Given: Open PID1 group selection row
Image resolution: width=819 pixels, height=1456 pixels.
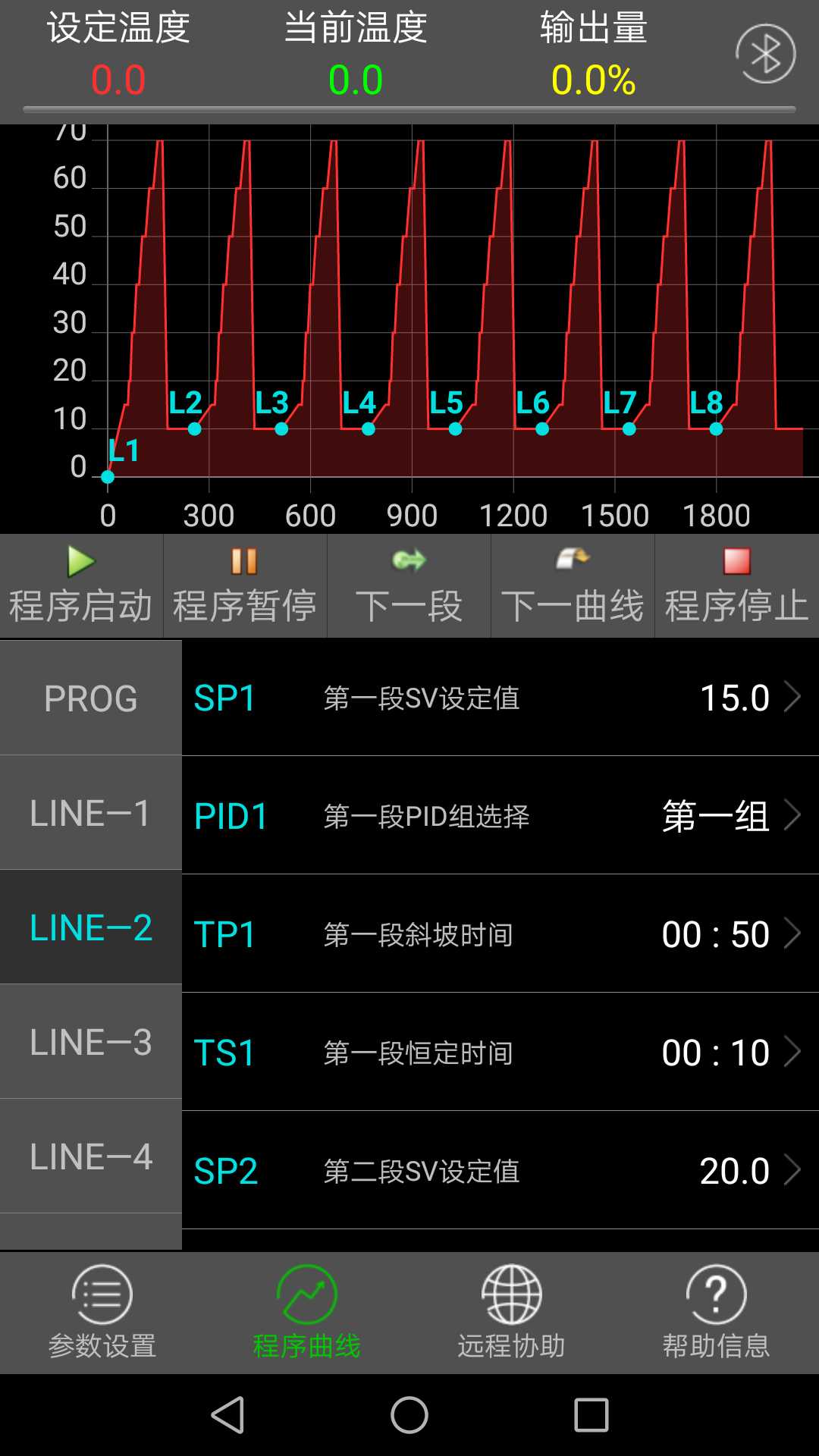Looking at the screenshot, I should (500, 815).
